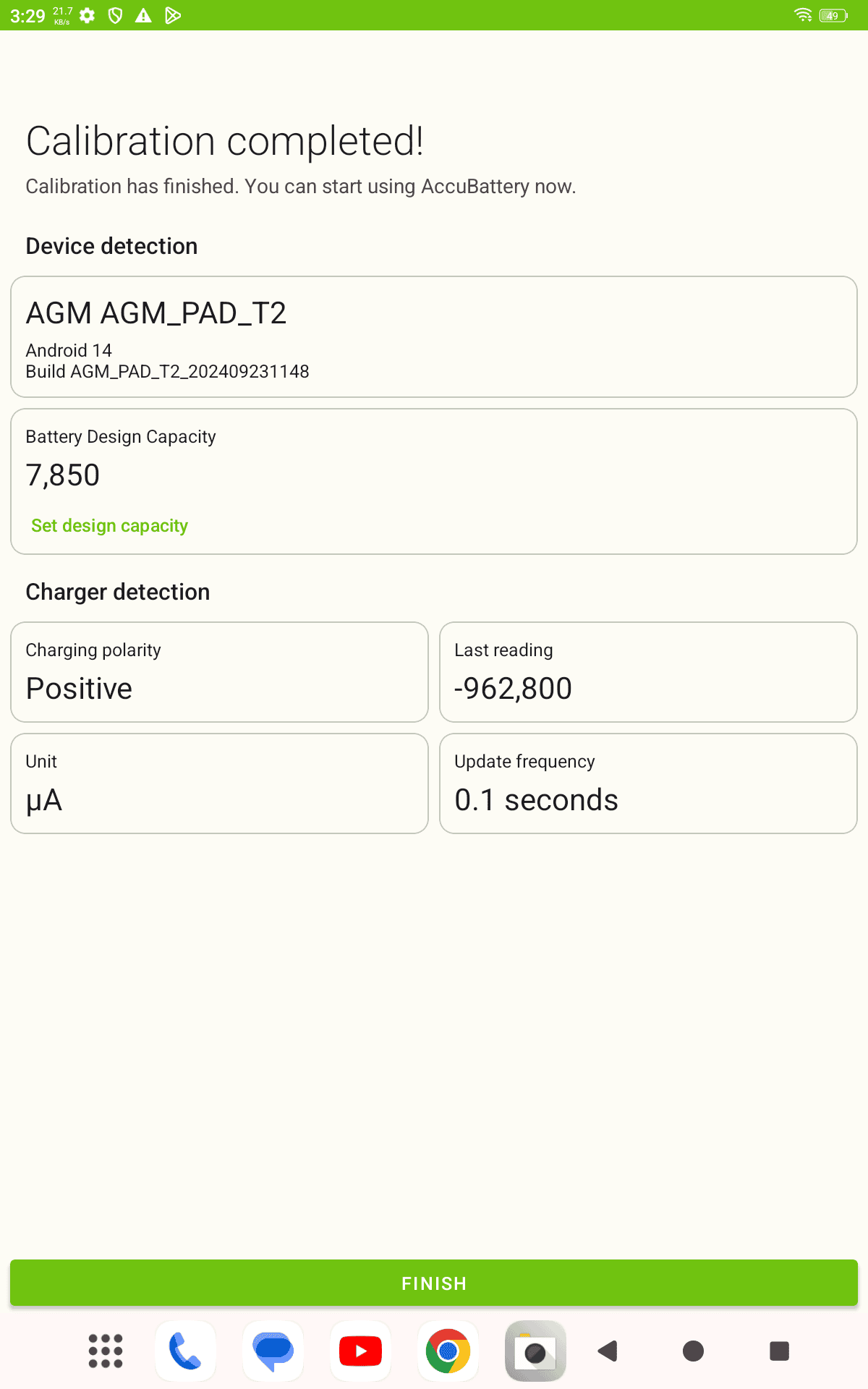This screenshot has height=1389, width=868.
Task: Open Set design capacity link
Action: 109,526
